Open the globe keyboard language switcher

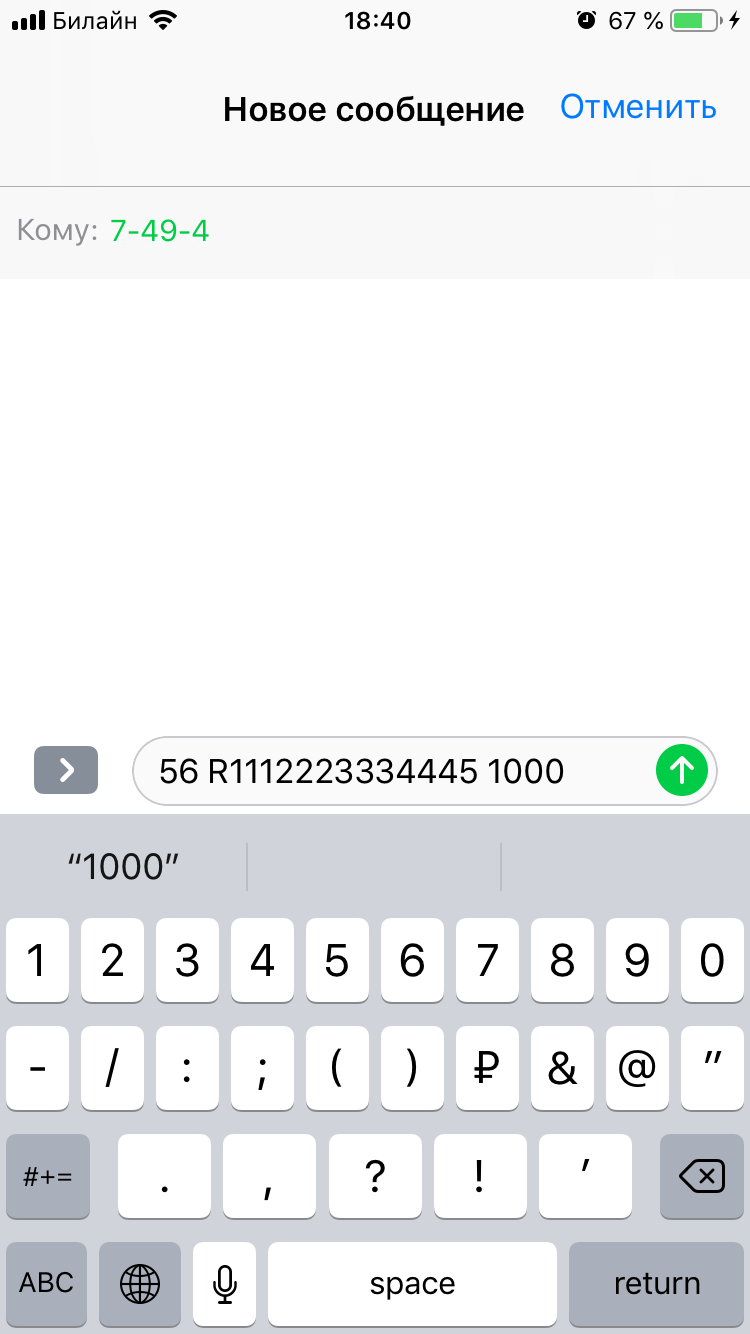coord(140,1283)
